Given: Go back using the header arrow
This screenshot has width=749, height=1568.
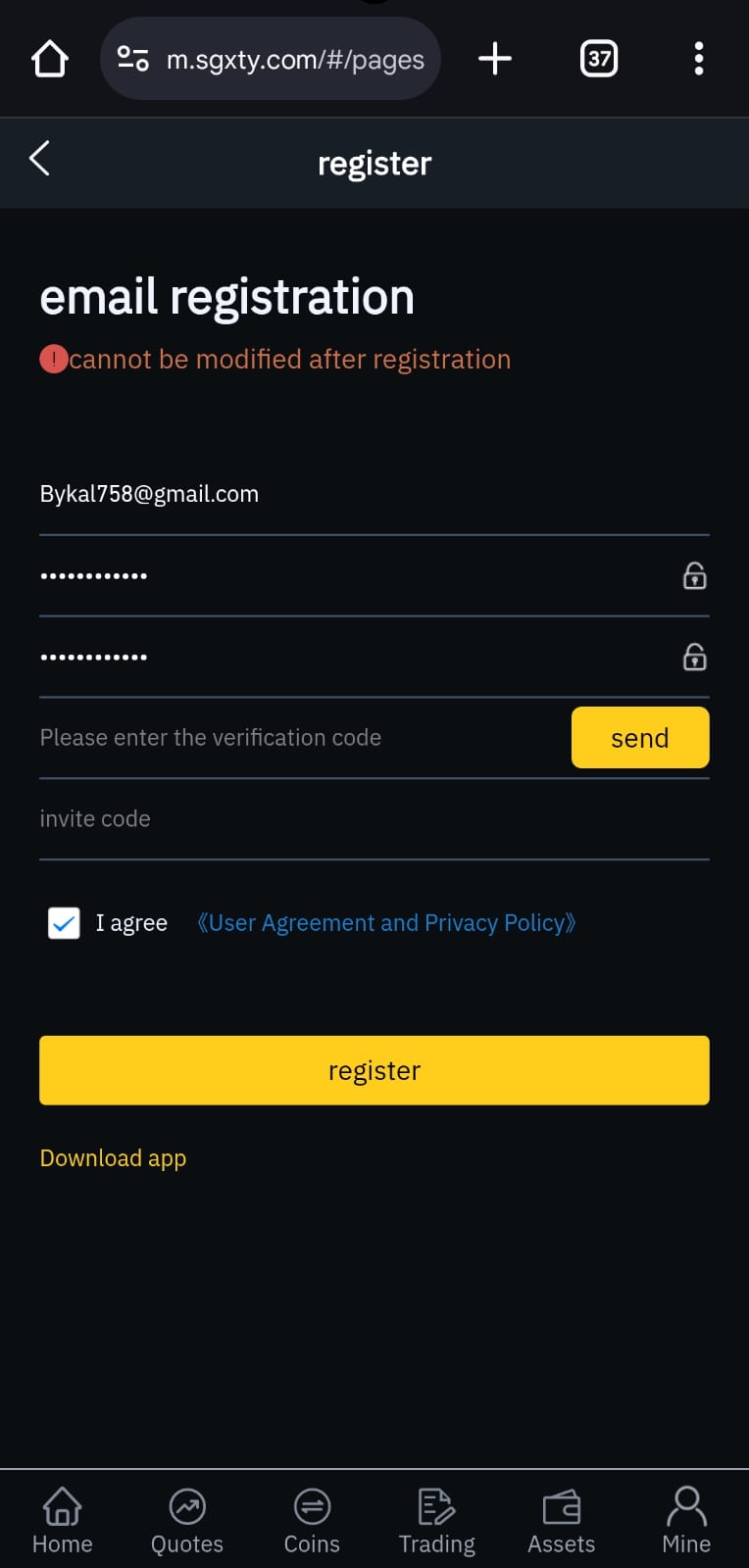Looking at the screenshot, I should [39, 158].
